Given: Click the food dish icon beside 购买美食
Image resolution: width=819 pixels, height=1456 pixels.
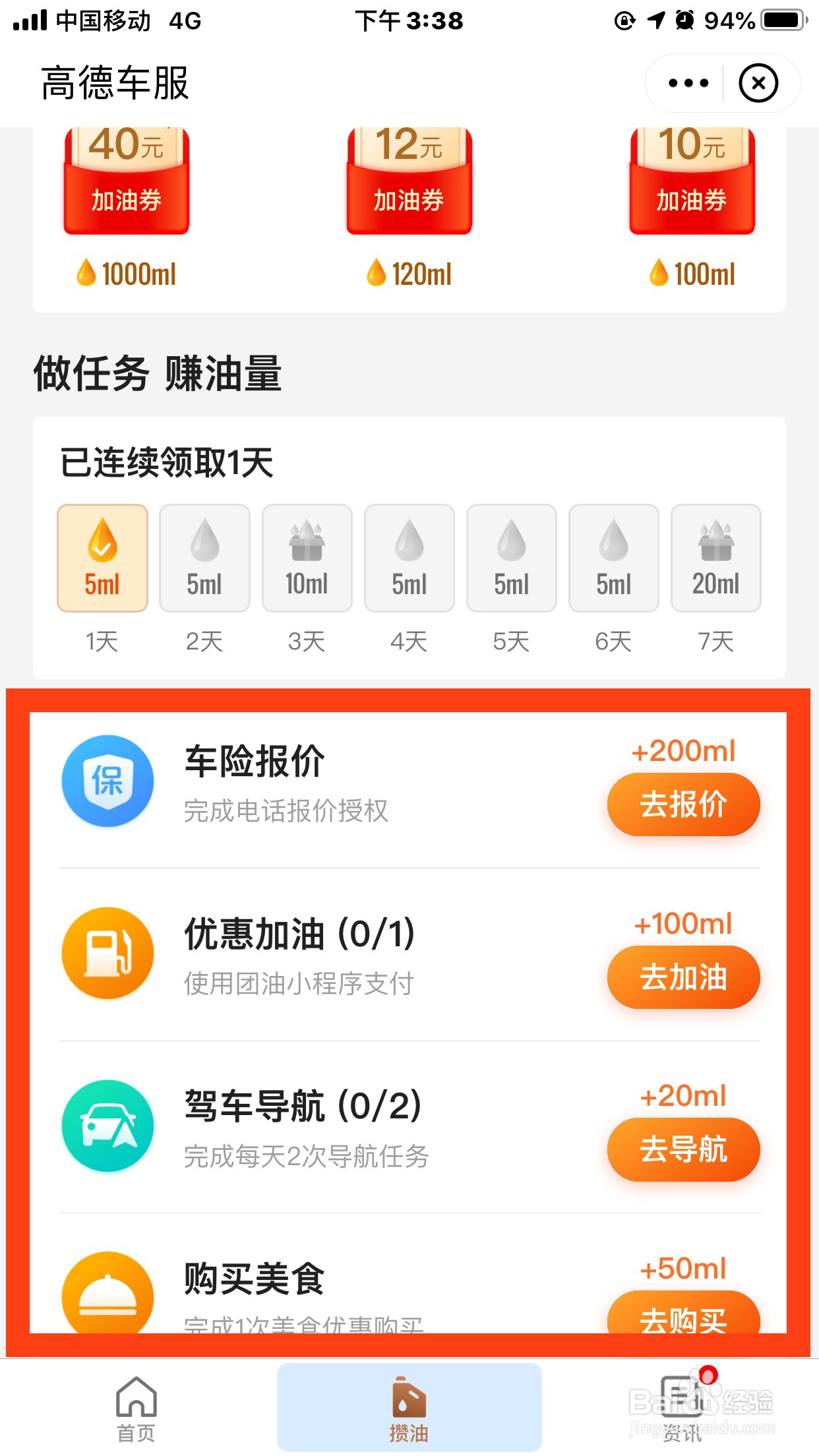Looking at the screenshot, I should 107,1294.
